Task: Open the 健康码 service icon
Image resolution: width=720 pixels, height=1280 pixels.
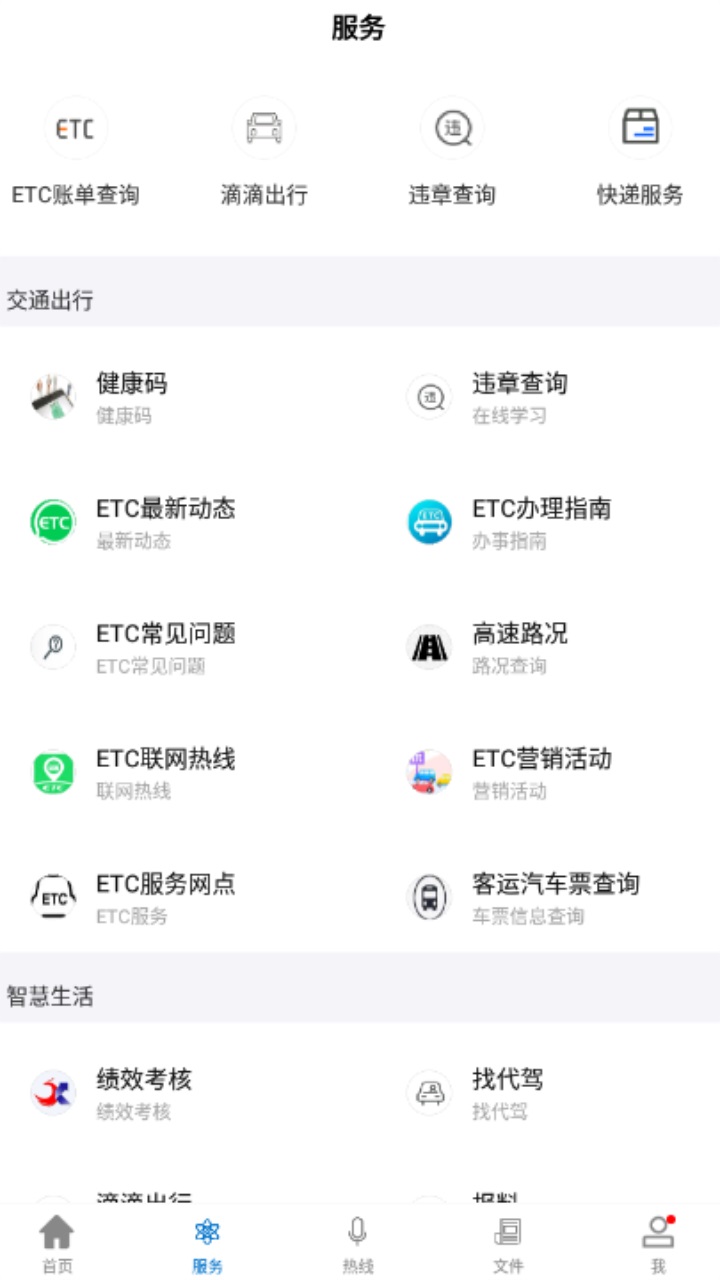Action: coord(52,396)
